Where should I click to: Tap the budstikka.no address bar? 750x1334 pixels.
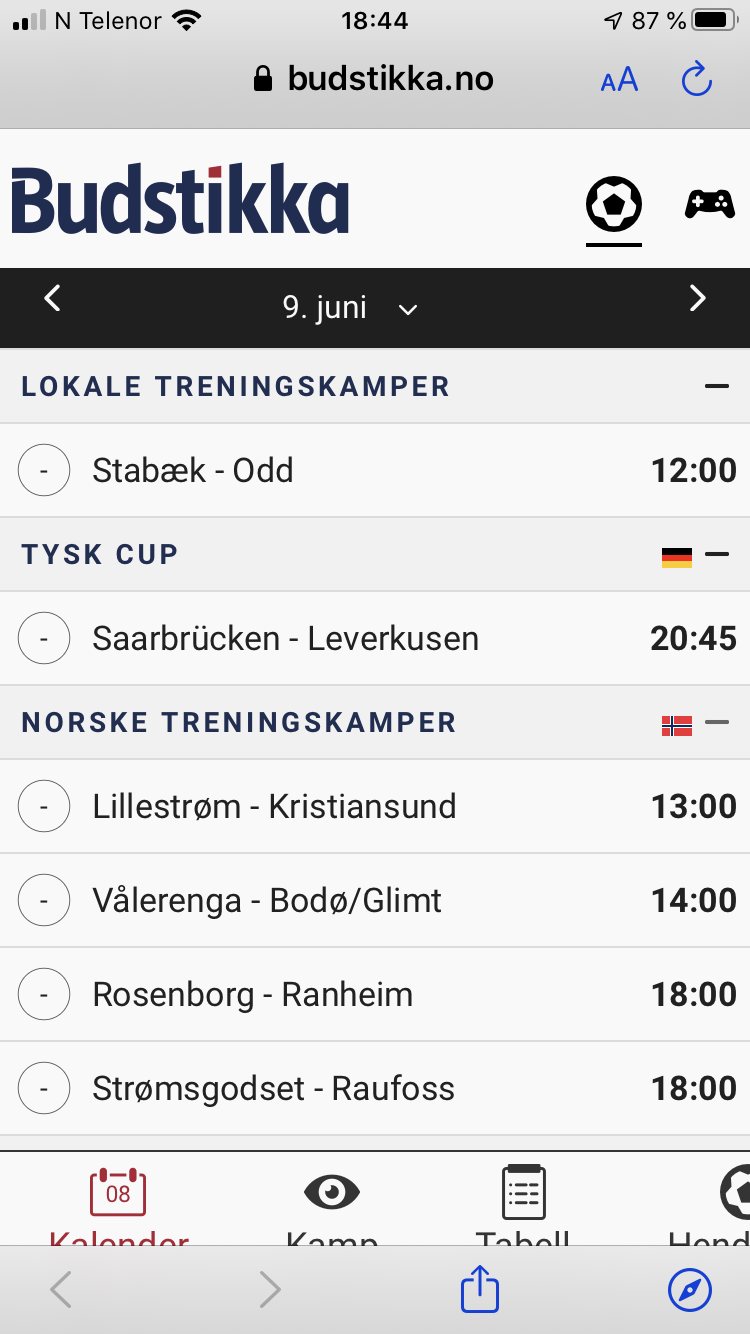click(373, 79)
